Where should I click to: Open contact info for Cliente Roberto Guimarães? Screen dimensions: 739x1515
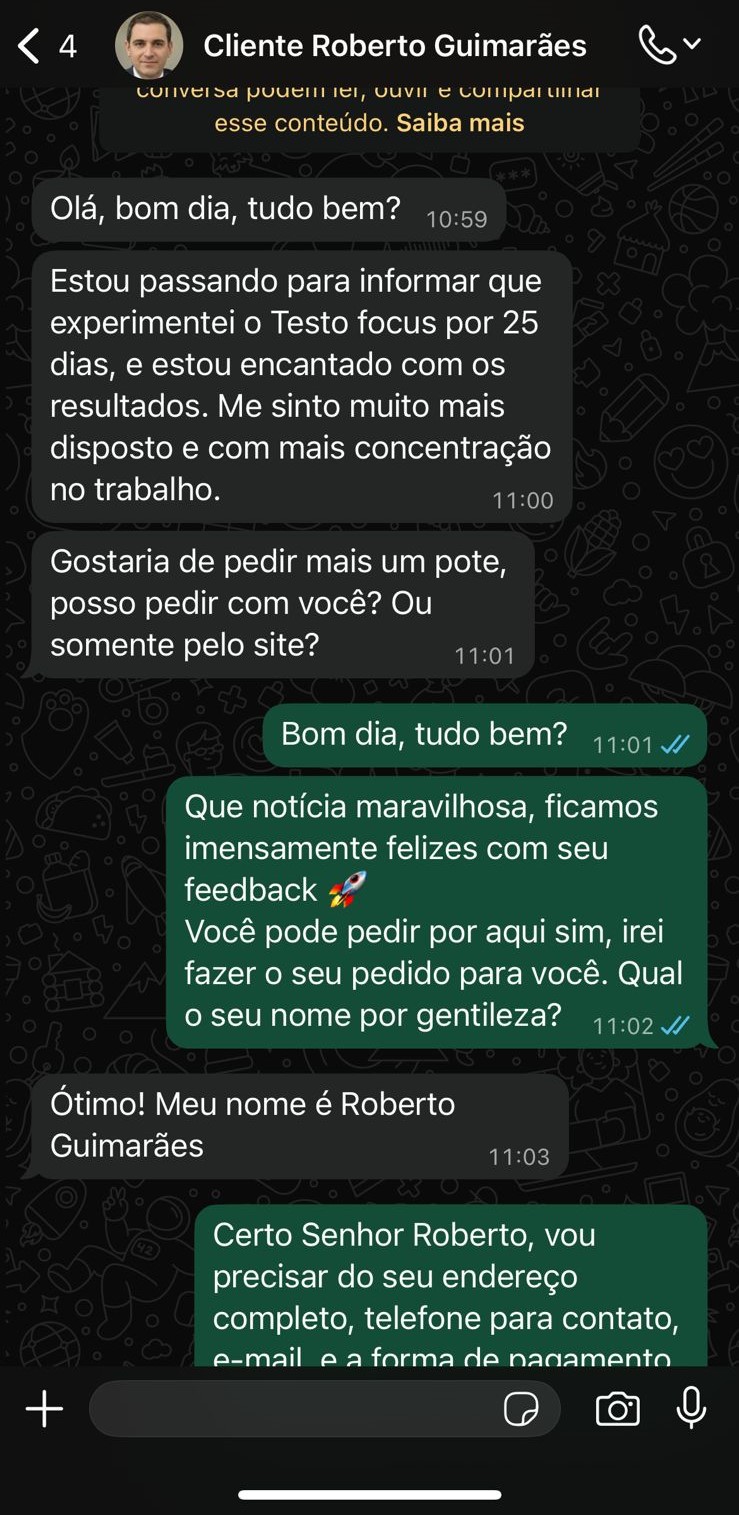coord(394,46)
